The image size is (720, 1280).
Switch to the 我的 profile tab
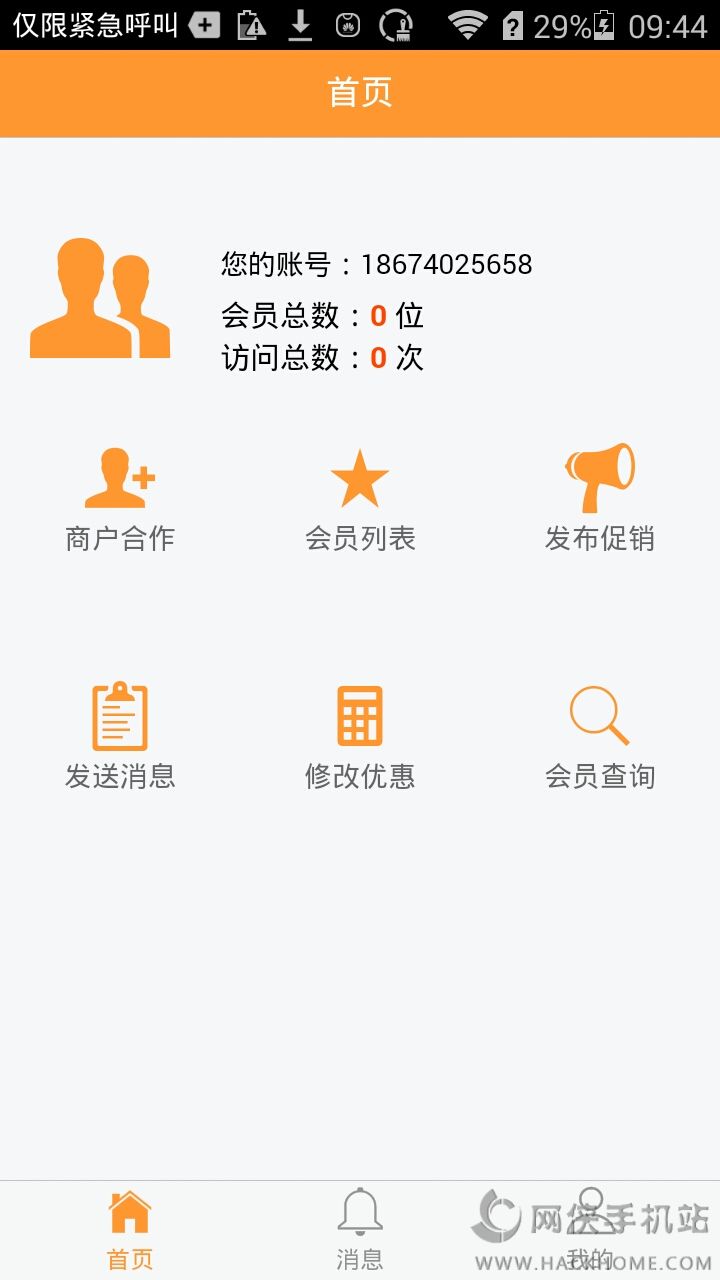click(x=591, y=1230)
